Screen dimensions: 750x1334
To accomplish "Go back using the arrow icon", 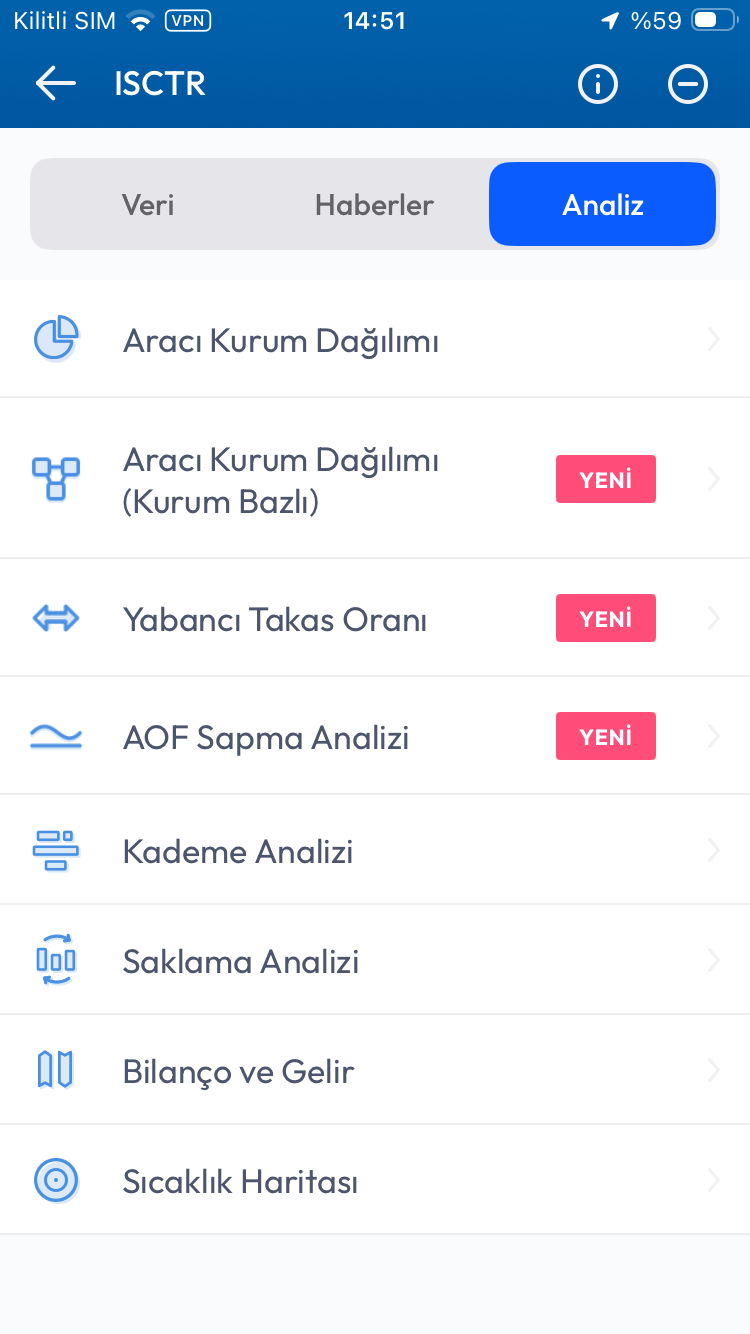I will [56, 84].
